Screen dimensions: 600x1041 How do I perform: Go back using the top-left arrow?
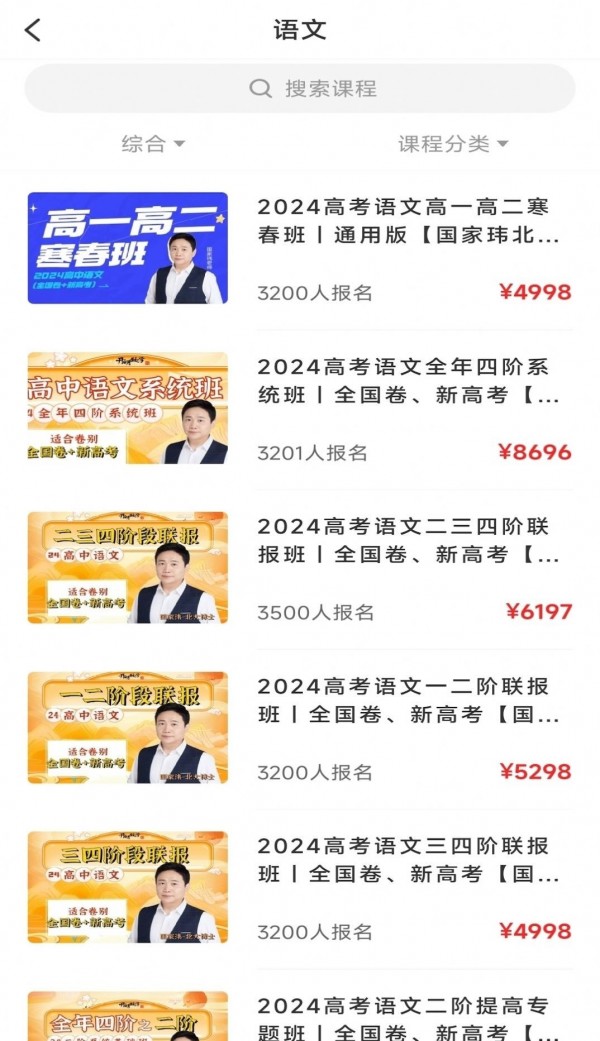(33, 30)
